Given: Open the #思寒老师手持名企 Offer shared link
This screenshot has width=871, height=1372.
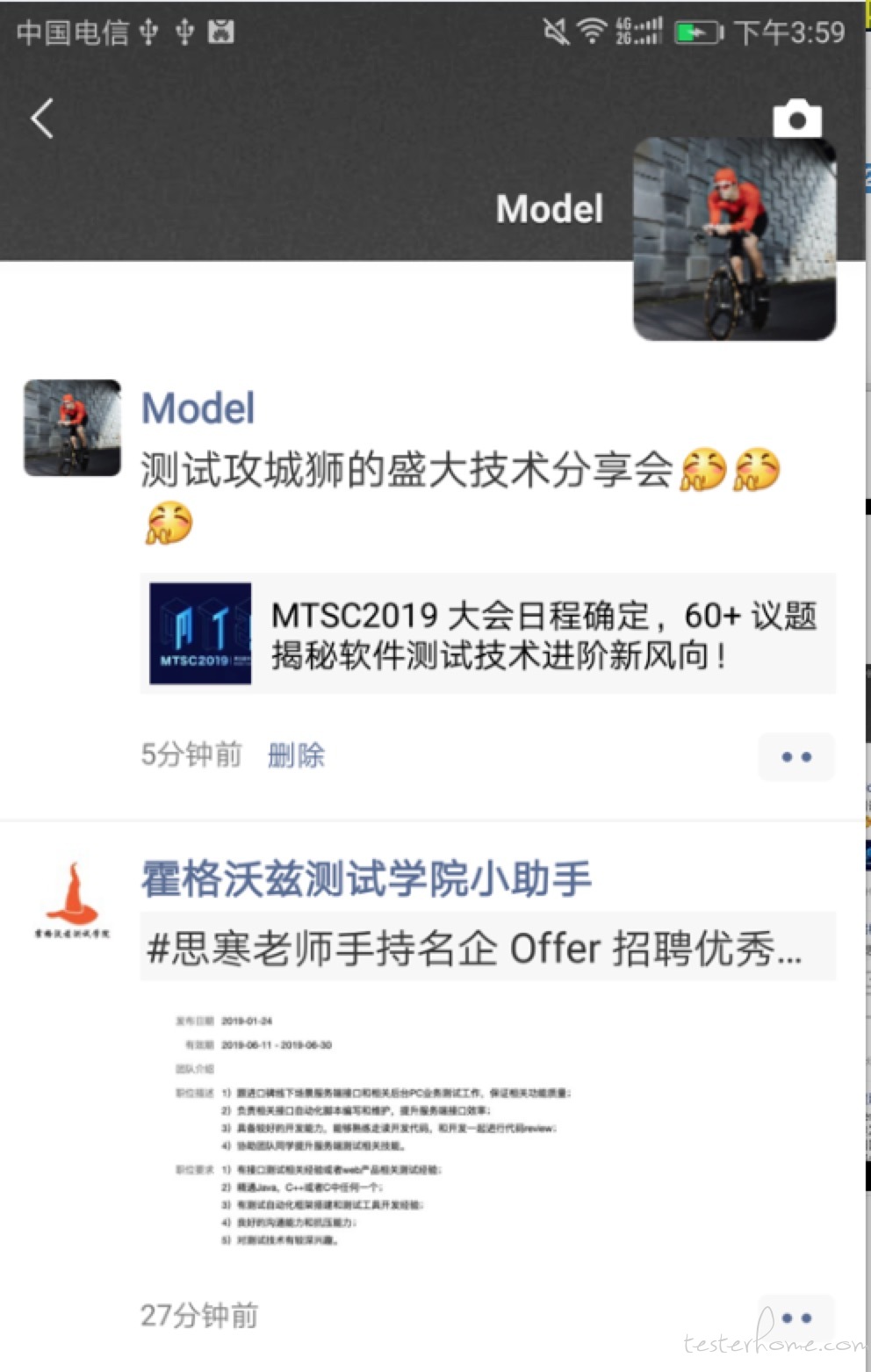Looking at the screenshot, I should click(x=487, y=949).
